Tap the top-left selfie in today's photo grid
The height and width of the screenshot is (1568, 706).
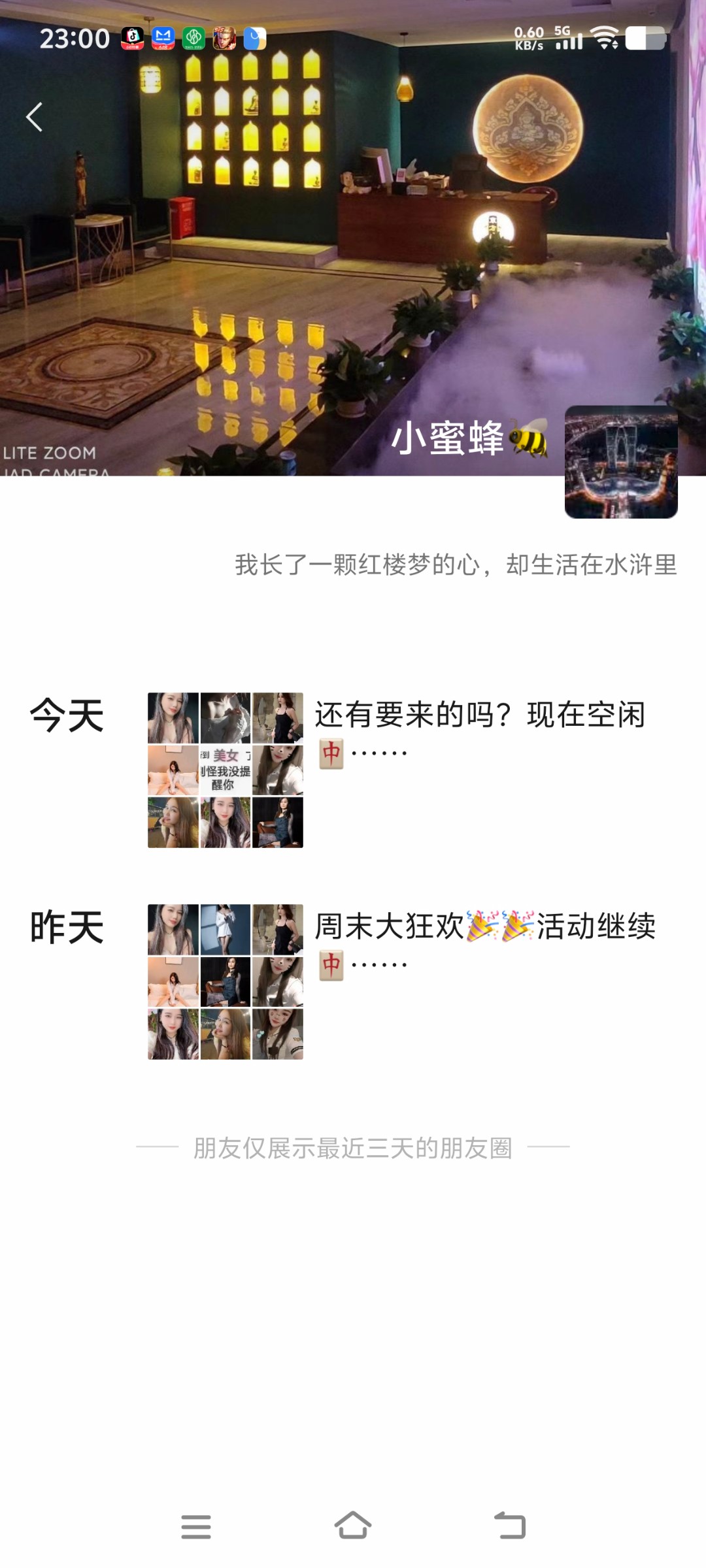[x=172, y=717]
